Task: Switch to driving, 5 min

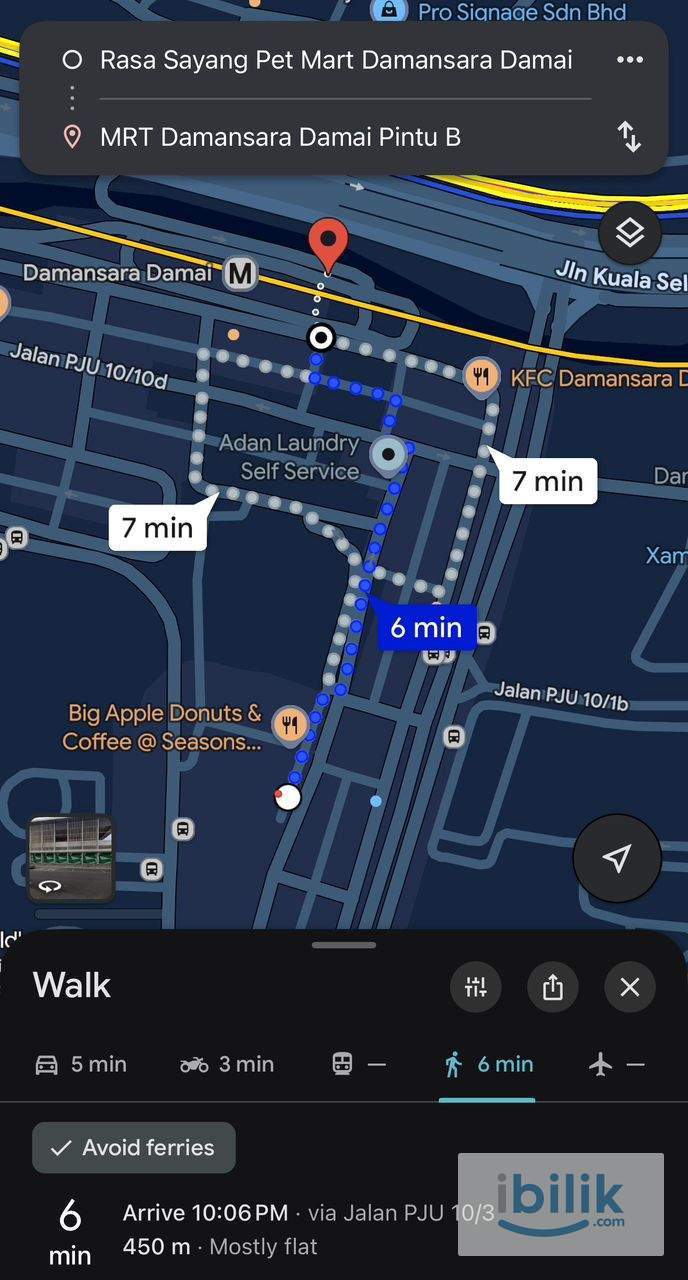Action: pyautogui.click(x=80, y=1065)
